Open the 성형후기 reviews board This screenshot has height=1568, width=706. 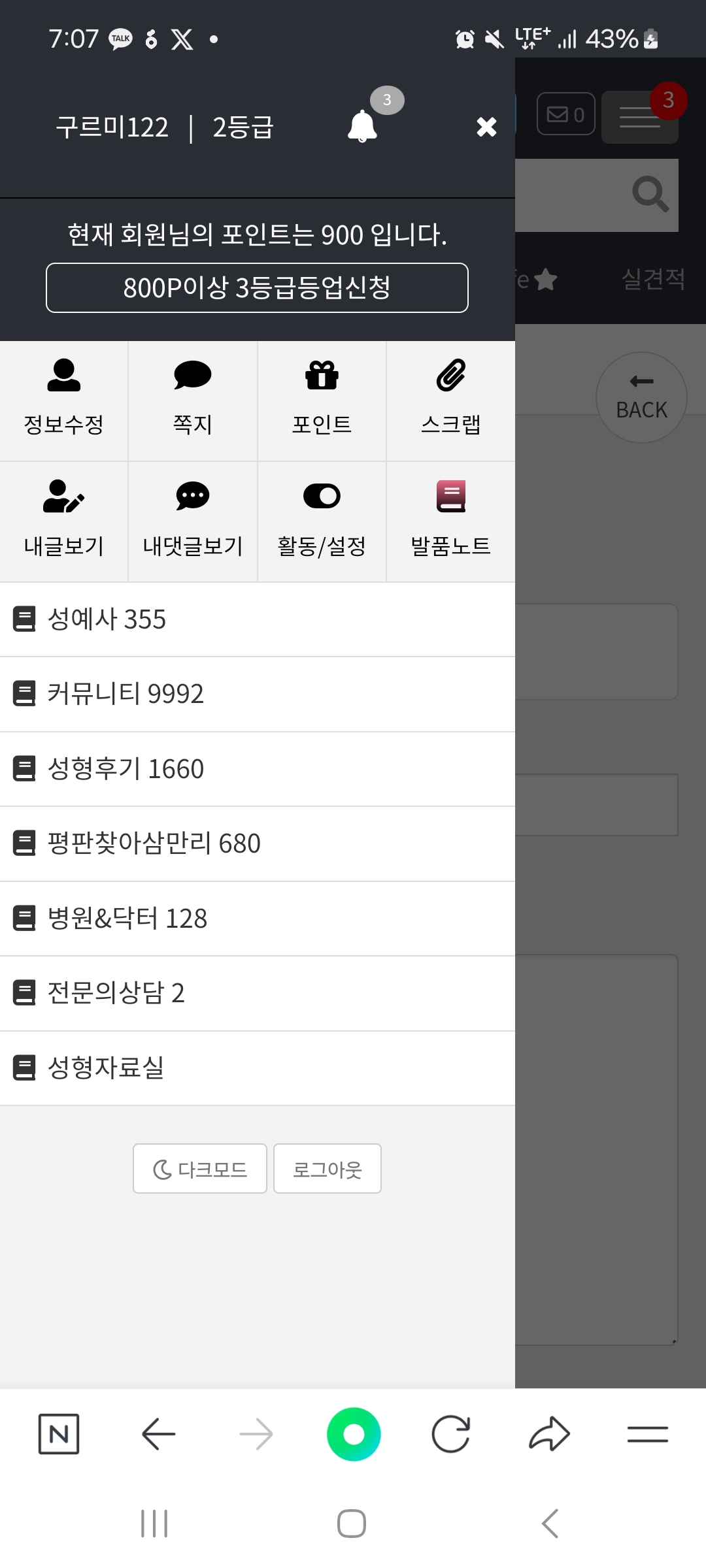(x=126, y=769)
